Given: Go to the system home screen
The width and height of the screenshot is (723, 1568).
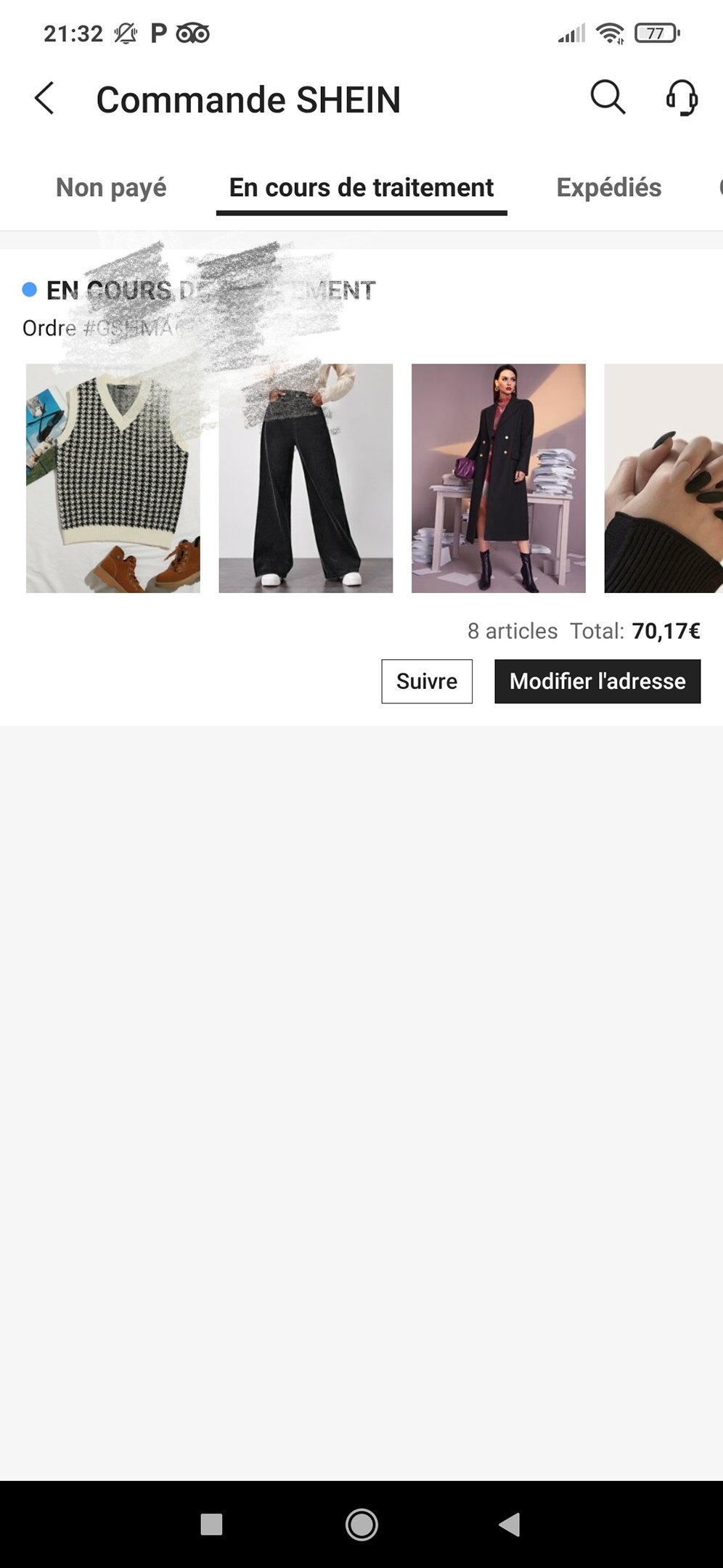Looking at the screenshot, I should pyautogui.click(x=361, y=1524).
